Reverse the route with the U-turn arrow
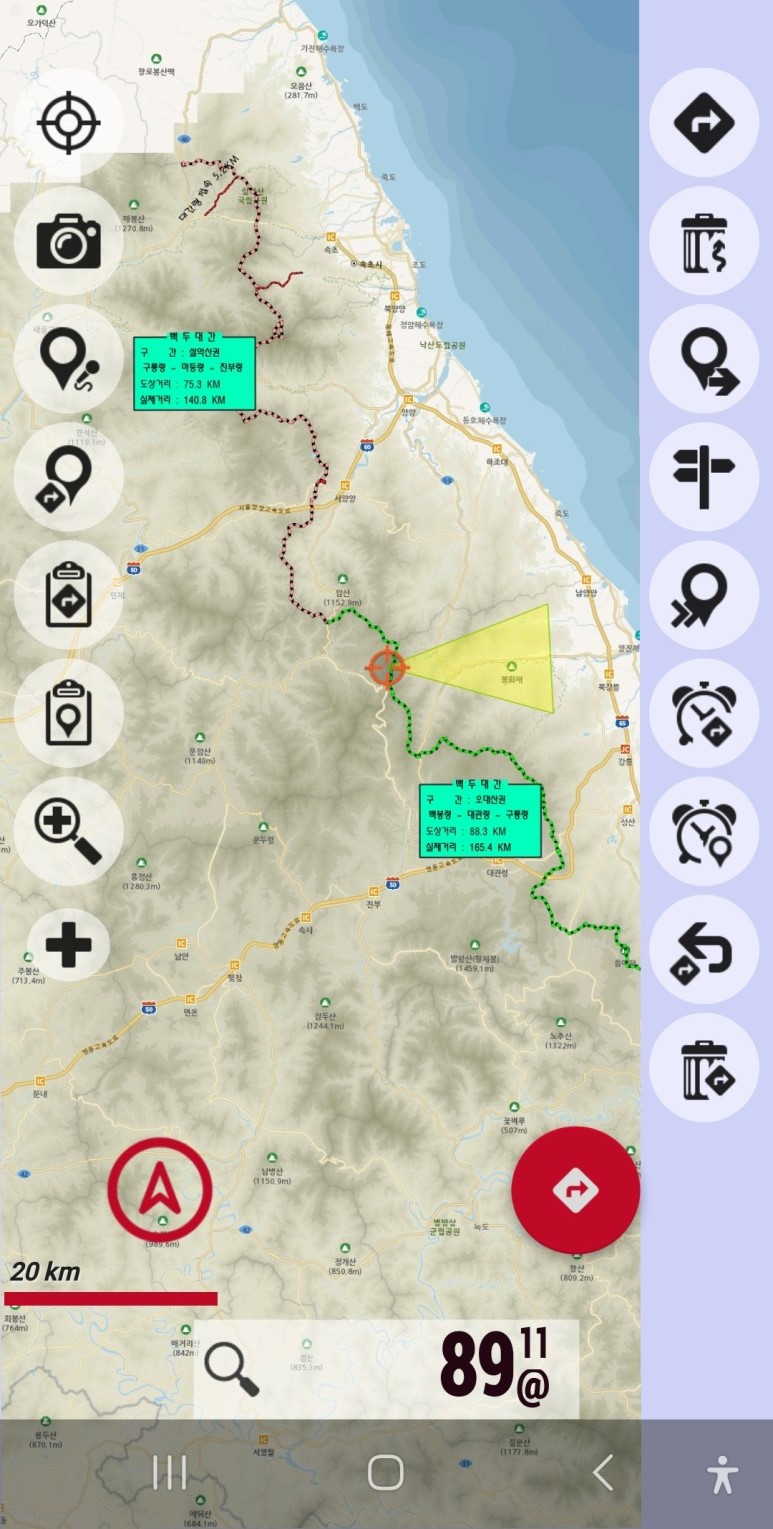773x1529 pixels. [x=704, y=949]
